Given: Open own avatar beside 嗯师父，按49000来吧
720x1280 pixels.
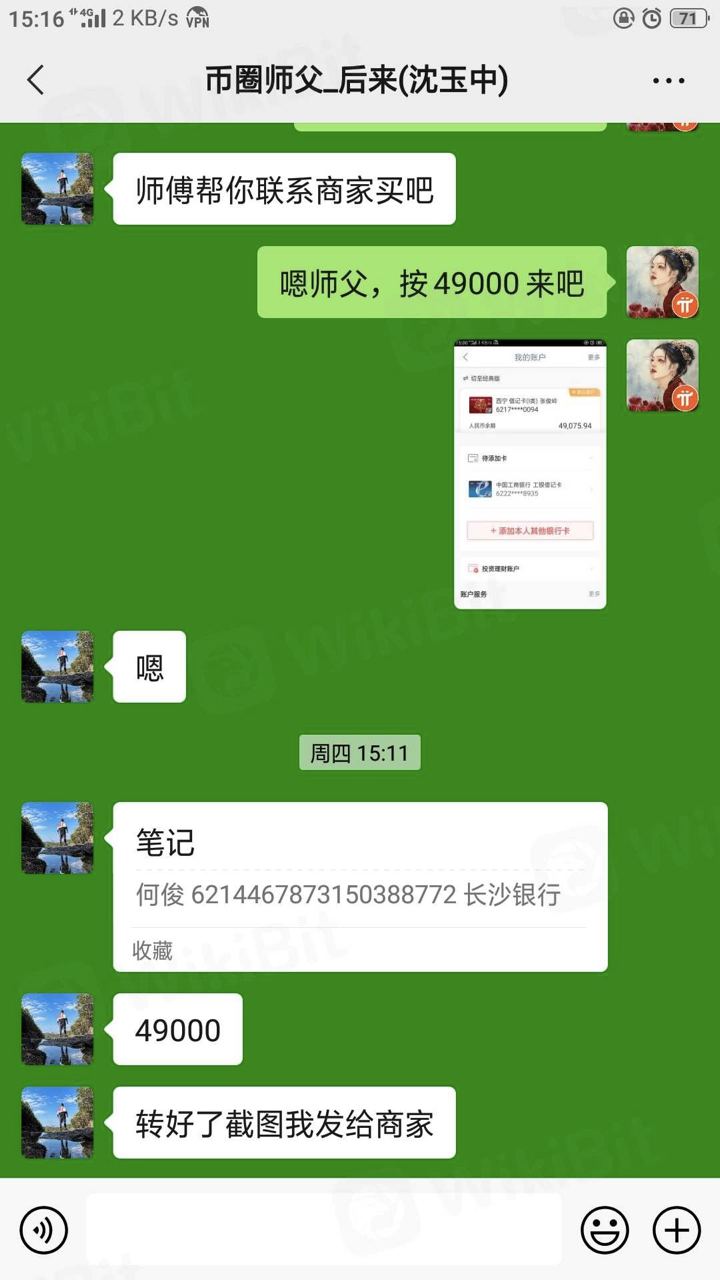Looking at the screenshot, I should tap(662, 282).
